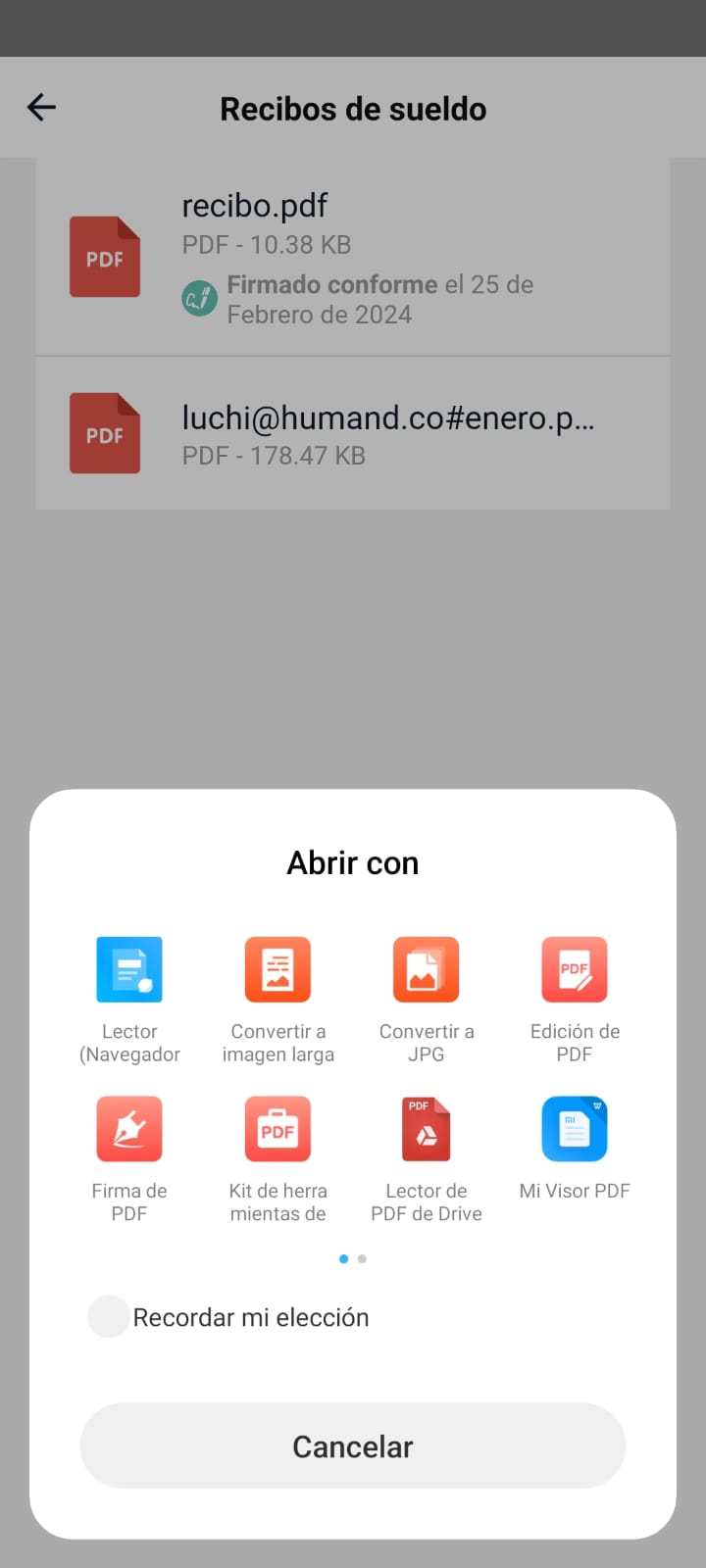This screenshot has width=706, height=1568.
Task: Tap the second page indicator dot
Action: click(363, 1259)
